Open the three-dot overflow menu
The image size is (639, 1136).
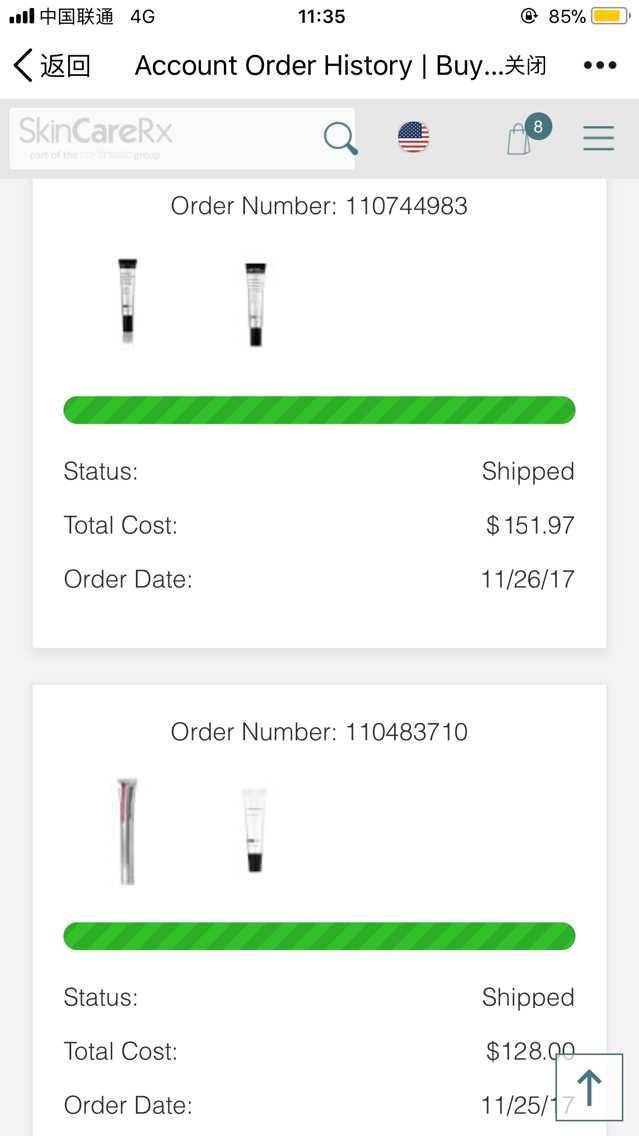(600, 66)
